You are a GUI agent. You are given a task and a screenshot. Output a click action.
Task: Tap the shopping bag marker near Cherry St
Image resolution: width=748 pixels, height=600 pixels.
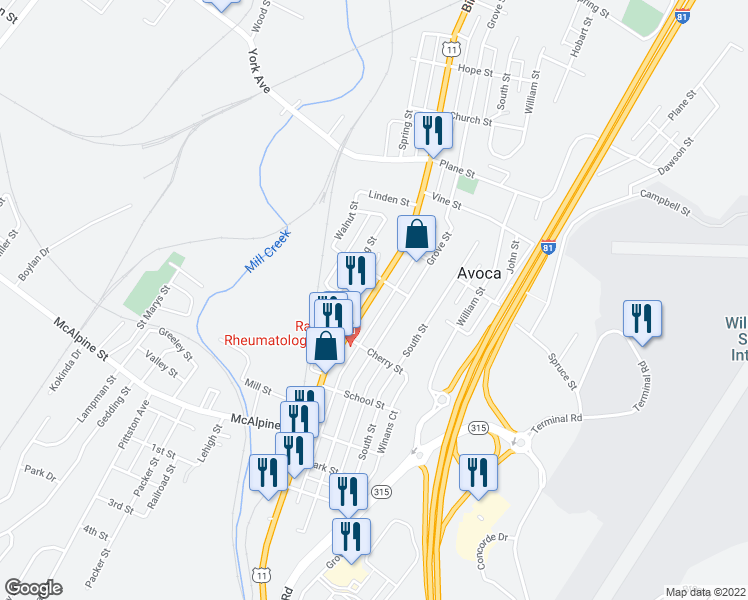[325, 347]
